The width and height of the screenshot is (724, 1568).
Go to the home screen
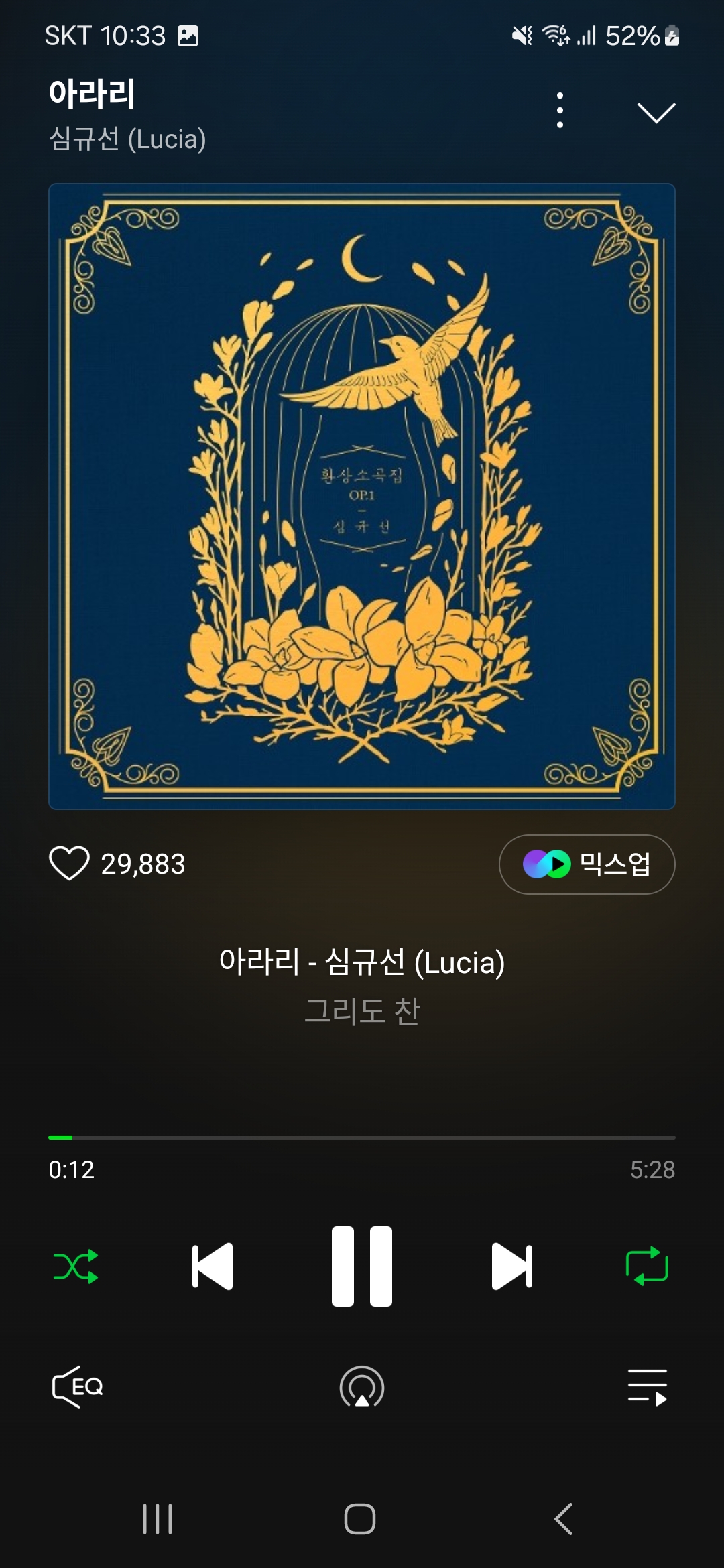point(360,1519)
